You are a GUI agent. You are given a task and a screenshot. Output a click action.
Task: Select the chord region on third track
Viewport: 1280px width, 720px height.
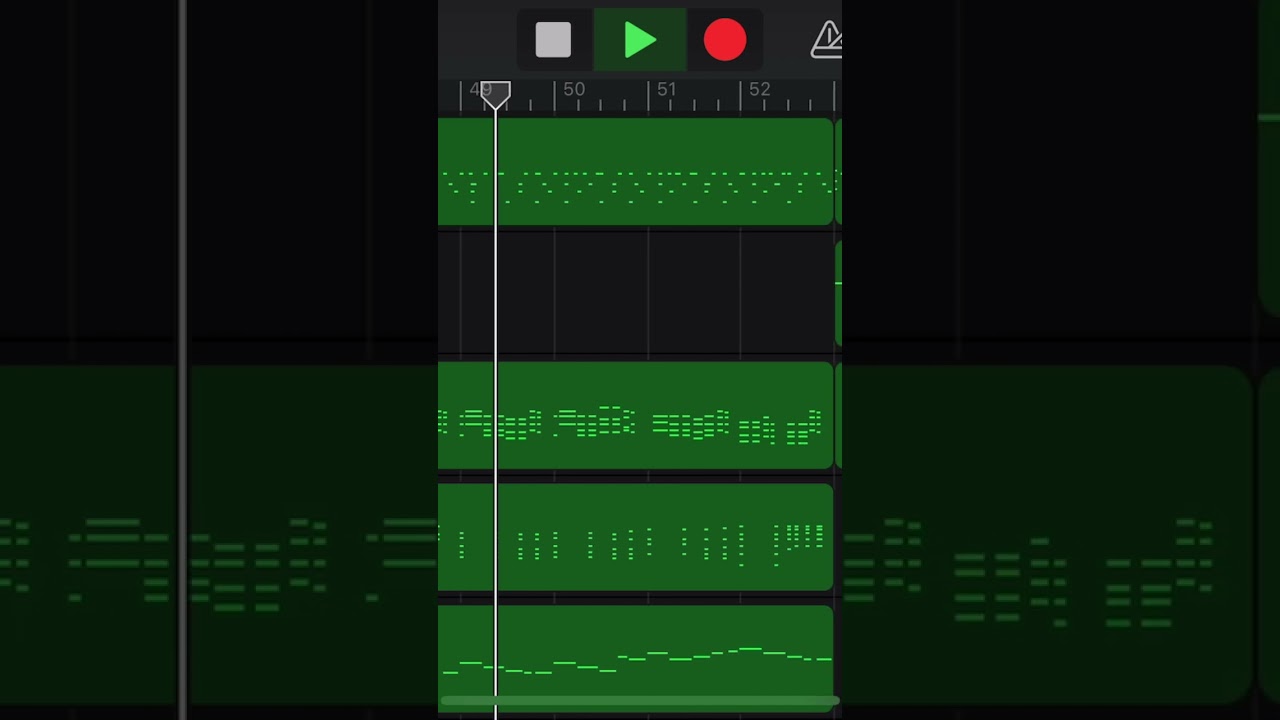tap(636, 415)
